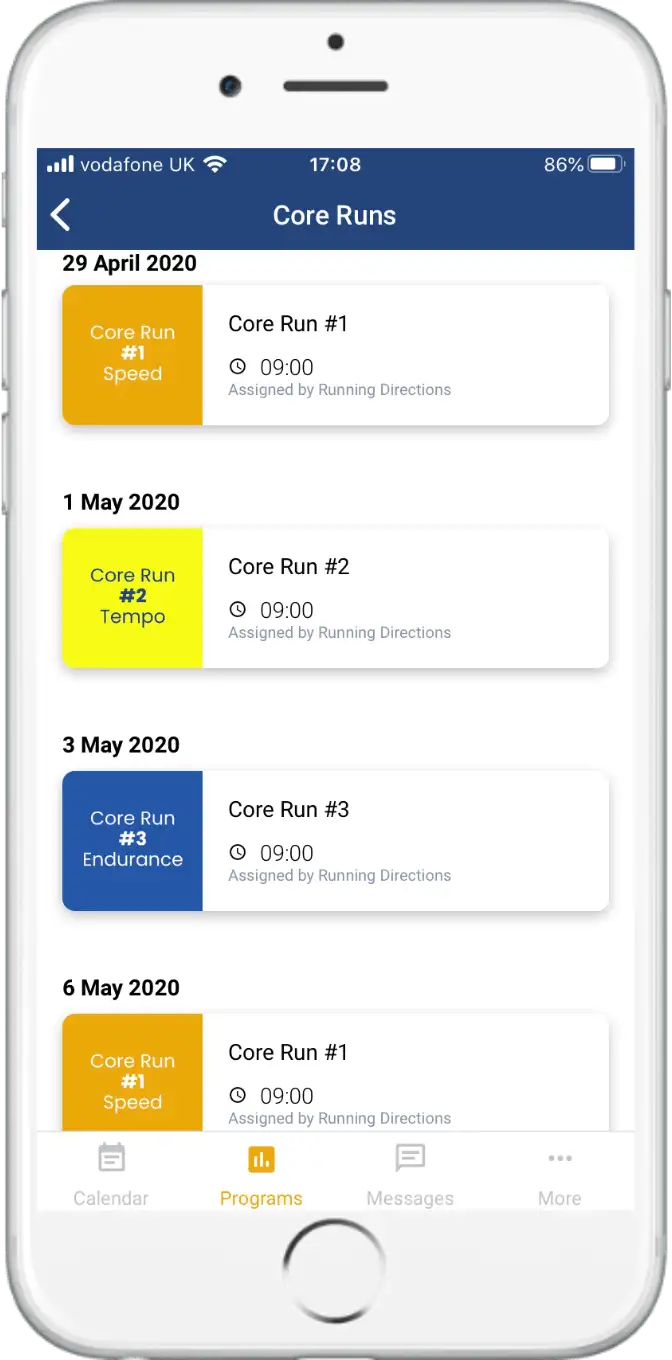Go back from Core Runs
Image resolution: width=672 pixels, height=1360 pixels.
[61, 215]
